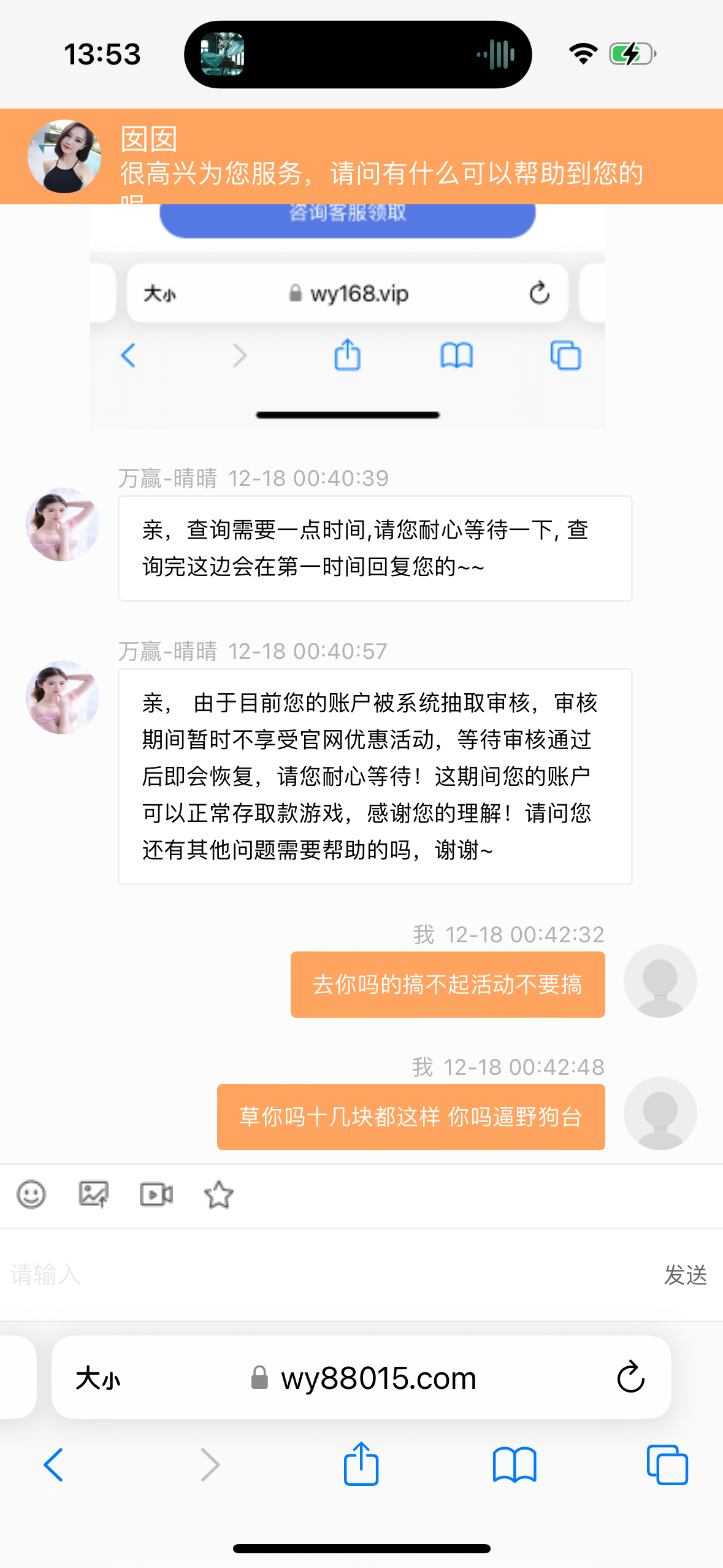
Task: Attach an image to the chat
Action: (94, 1194)
